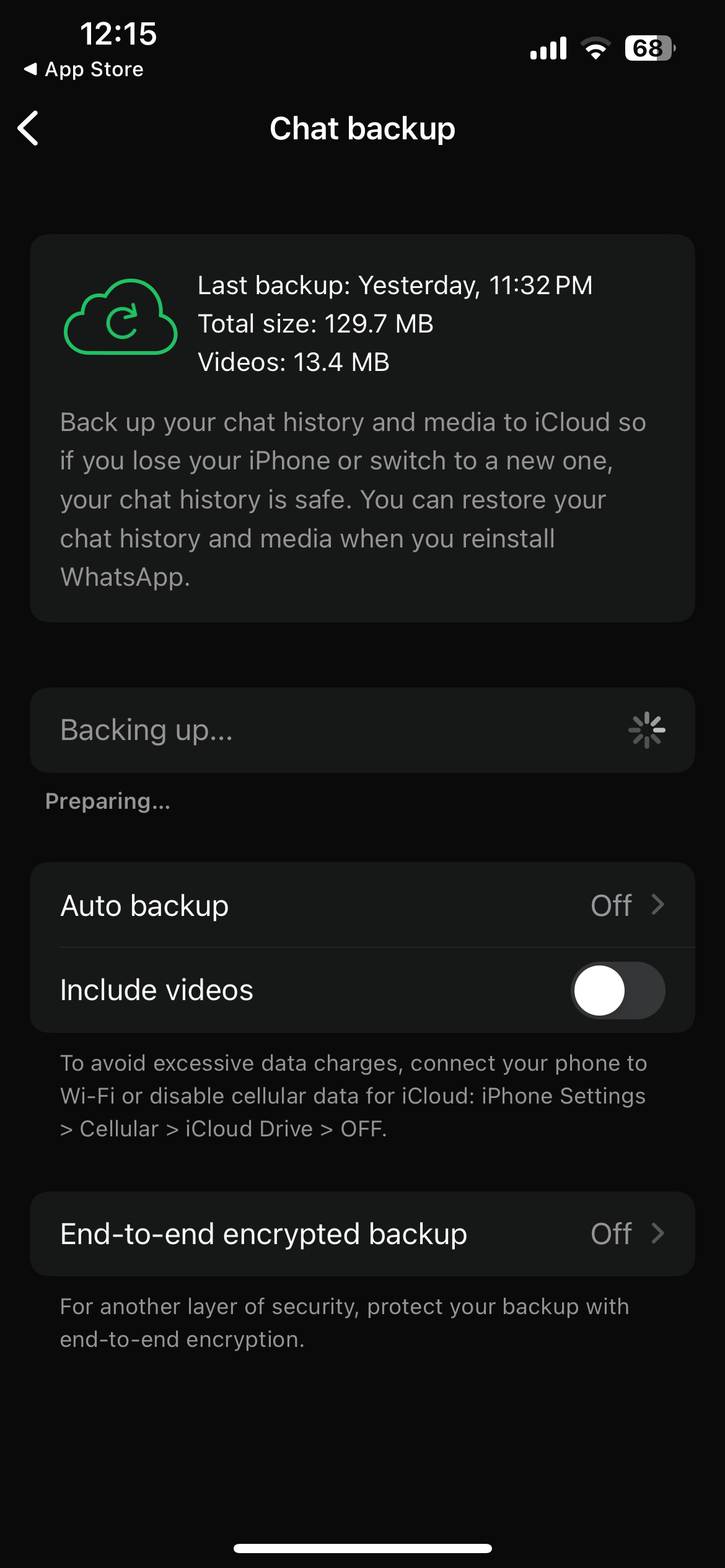Viewport: 725px width, 1568px height.
Task: Return to App Store
Action: click(x=83, y=69)
